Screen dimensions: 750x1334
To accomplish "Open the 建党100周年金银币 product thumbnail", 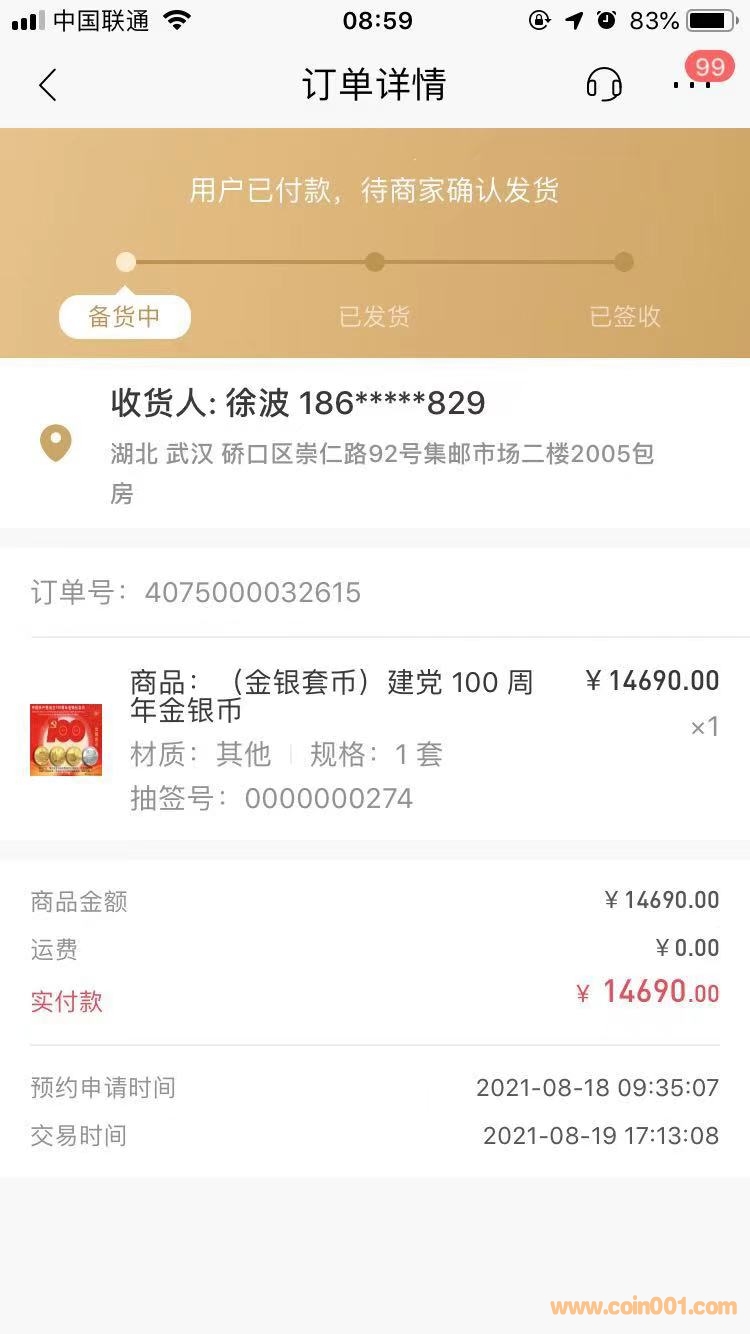I will point(66,740).
